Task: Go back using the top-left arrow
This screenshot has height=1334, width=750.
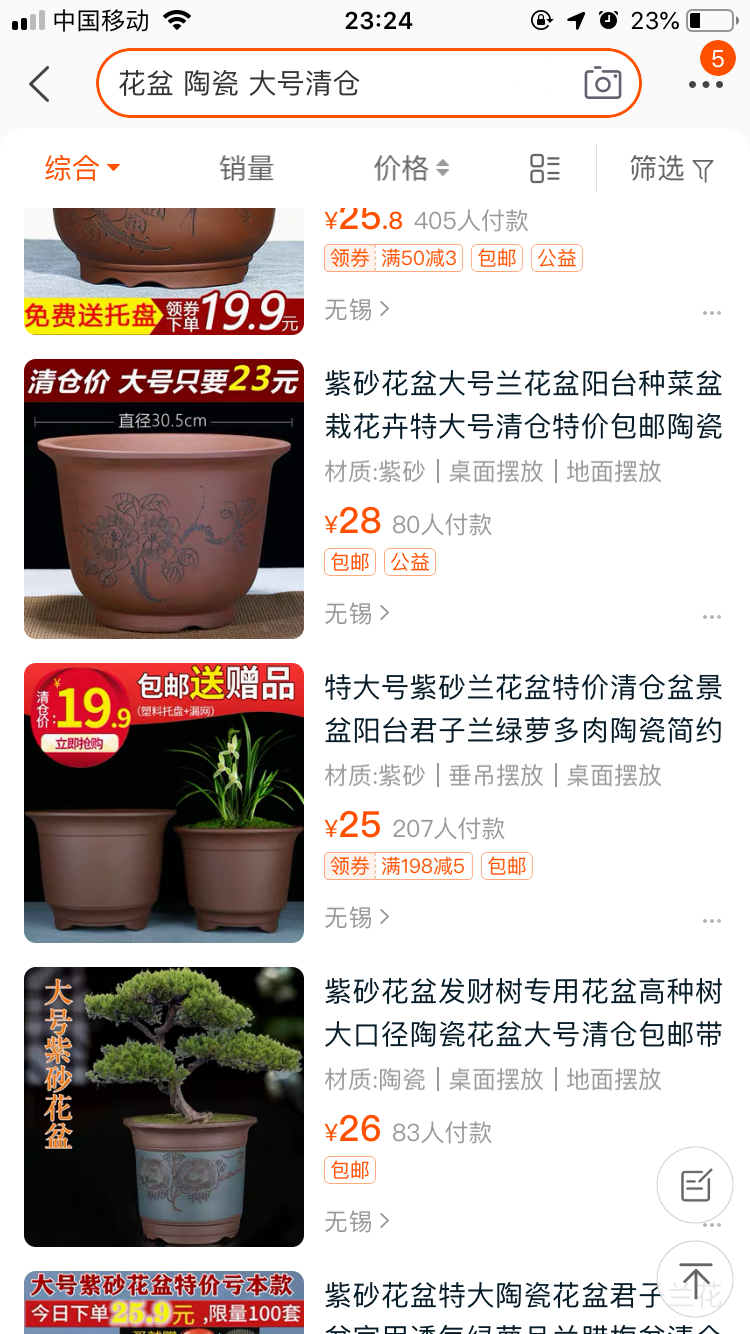Action: pos(40,84)
